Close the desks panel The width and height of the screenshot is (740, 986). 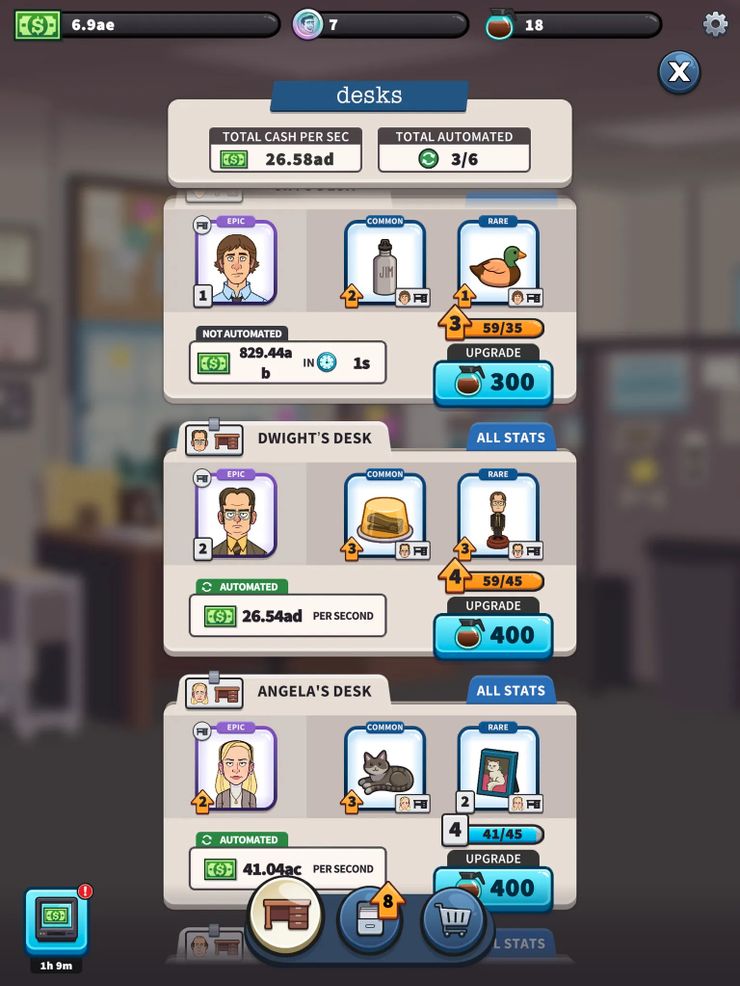click(x=679, y=72)
